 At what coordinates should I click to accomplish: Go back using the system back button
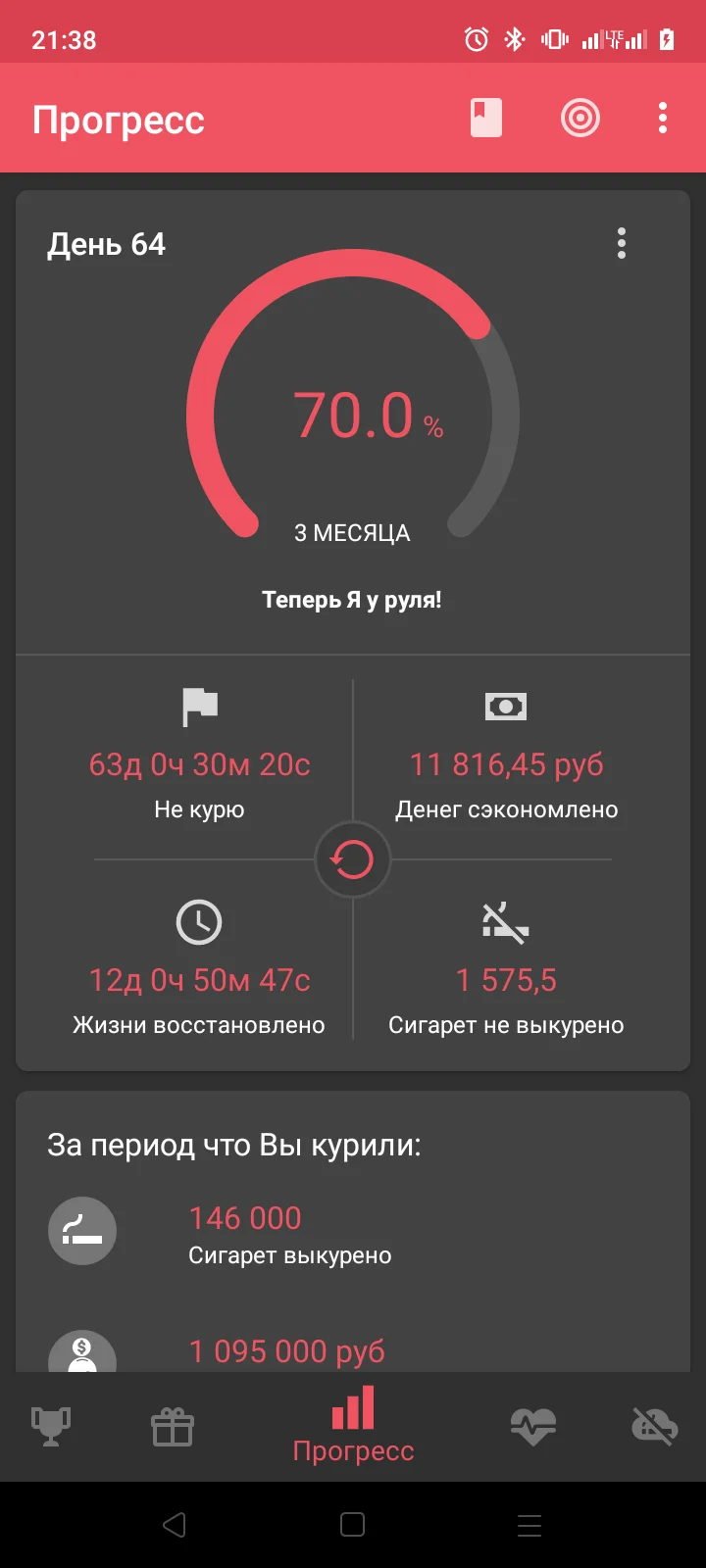(175, 1525)
